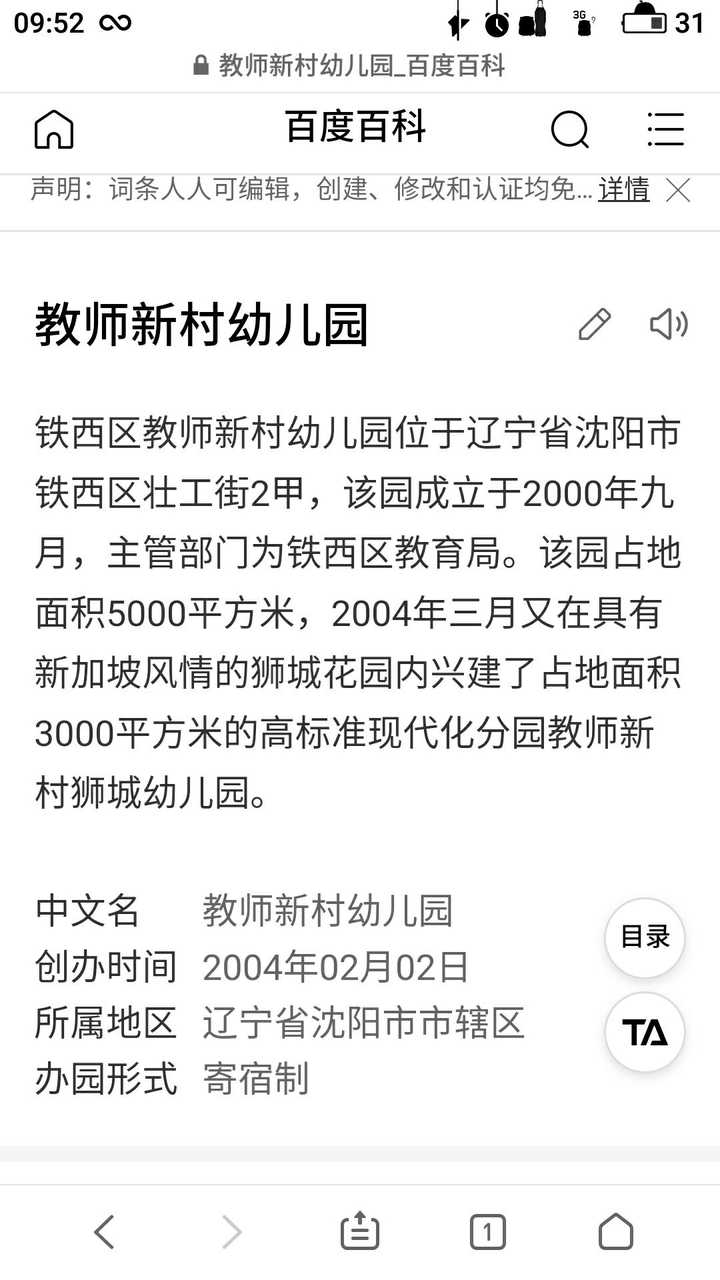720x1280 pixels.
Task: Go to the Baidu Baike home icon
Action: 54,129
